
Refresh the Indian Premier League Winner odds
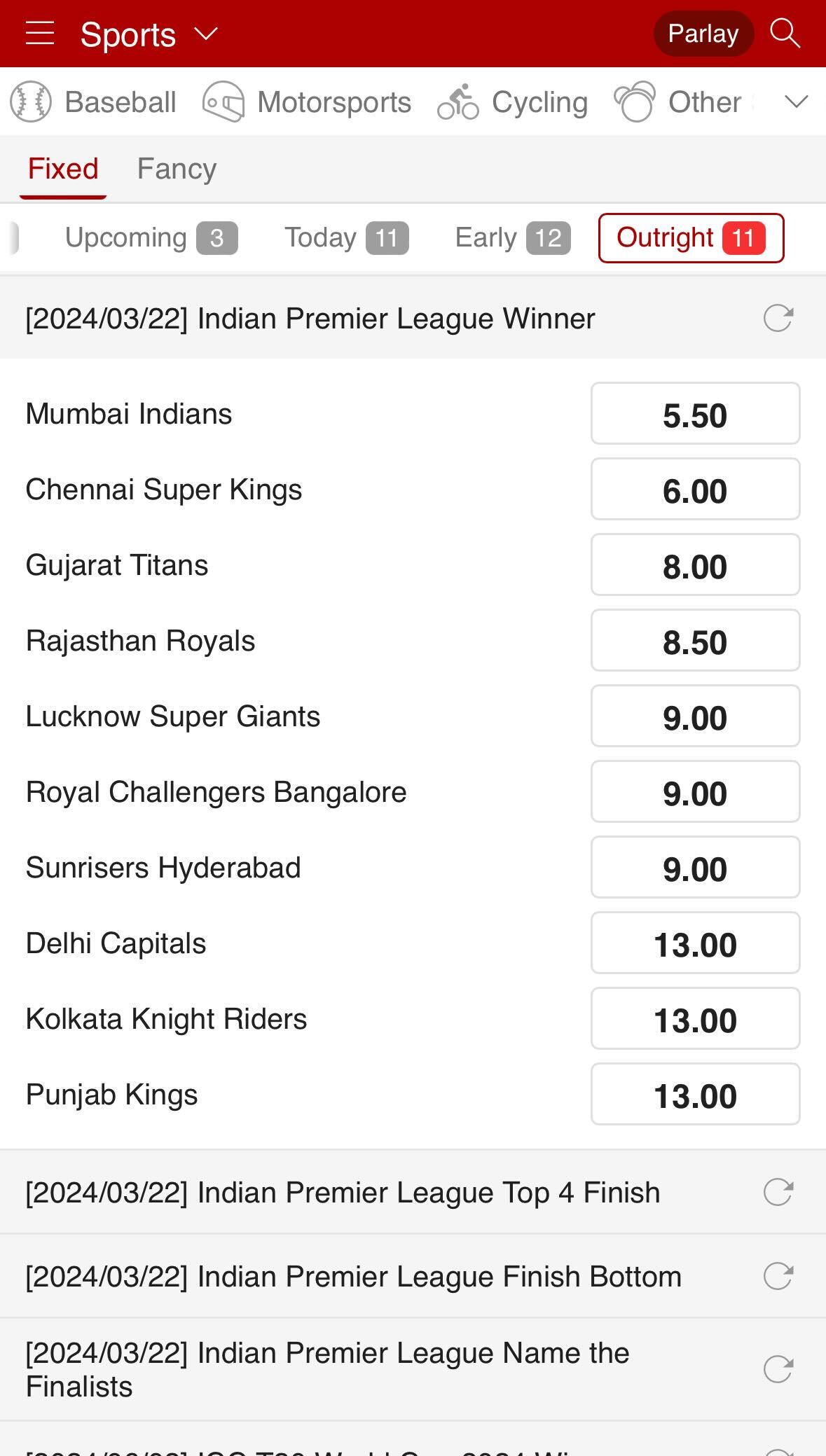780,319
